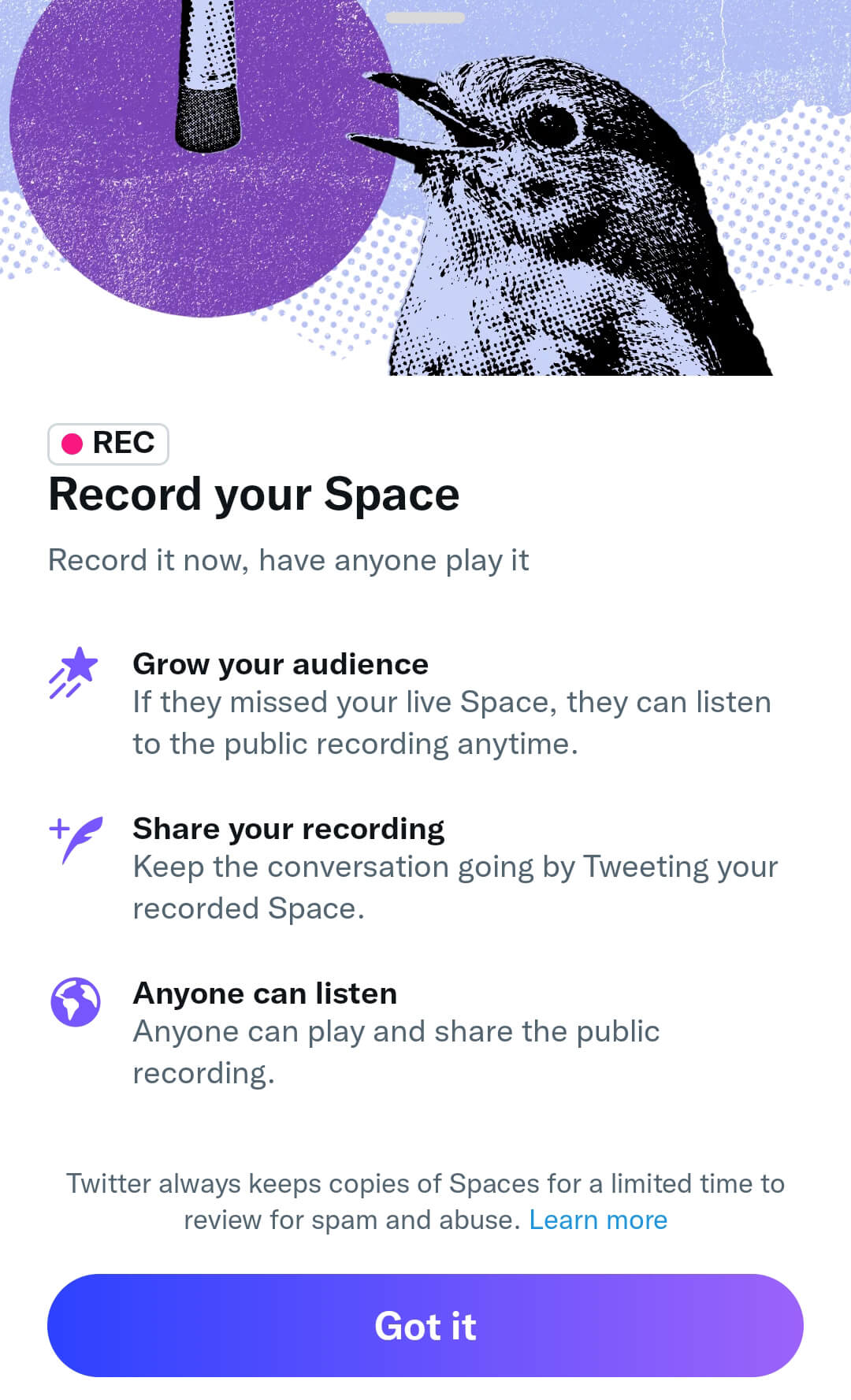Open the Learn more link

(x=598, y=1220)
